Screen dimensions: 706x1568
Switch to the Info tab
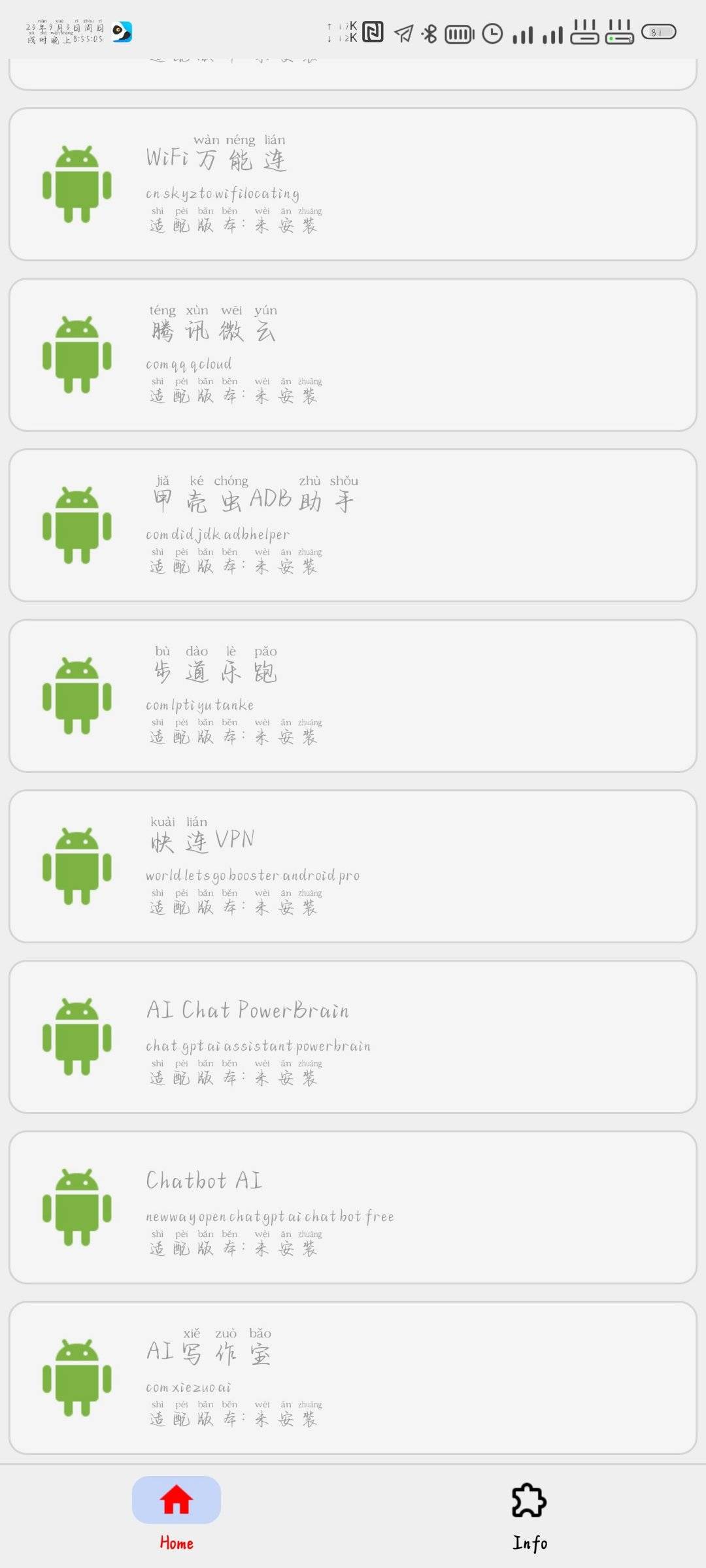529,1516
